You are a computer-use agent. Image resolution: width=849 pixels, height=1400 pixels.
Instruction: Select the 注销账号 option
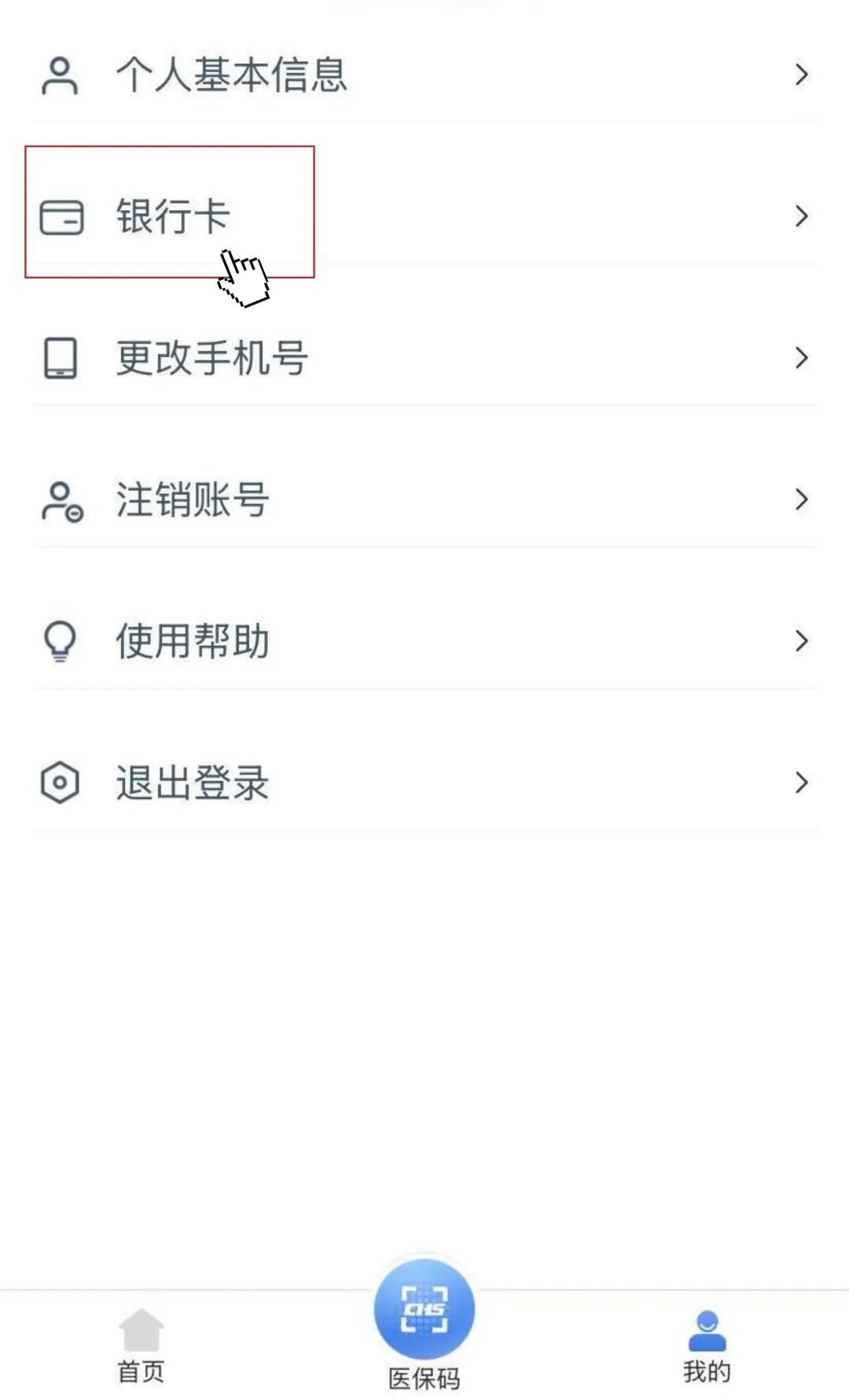pyautogui.click(x=191, y=499)
